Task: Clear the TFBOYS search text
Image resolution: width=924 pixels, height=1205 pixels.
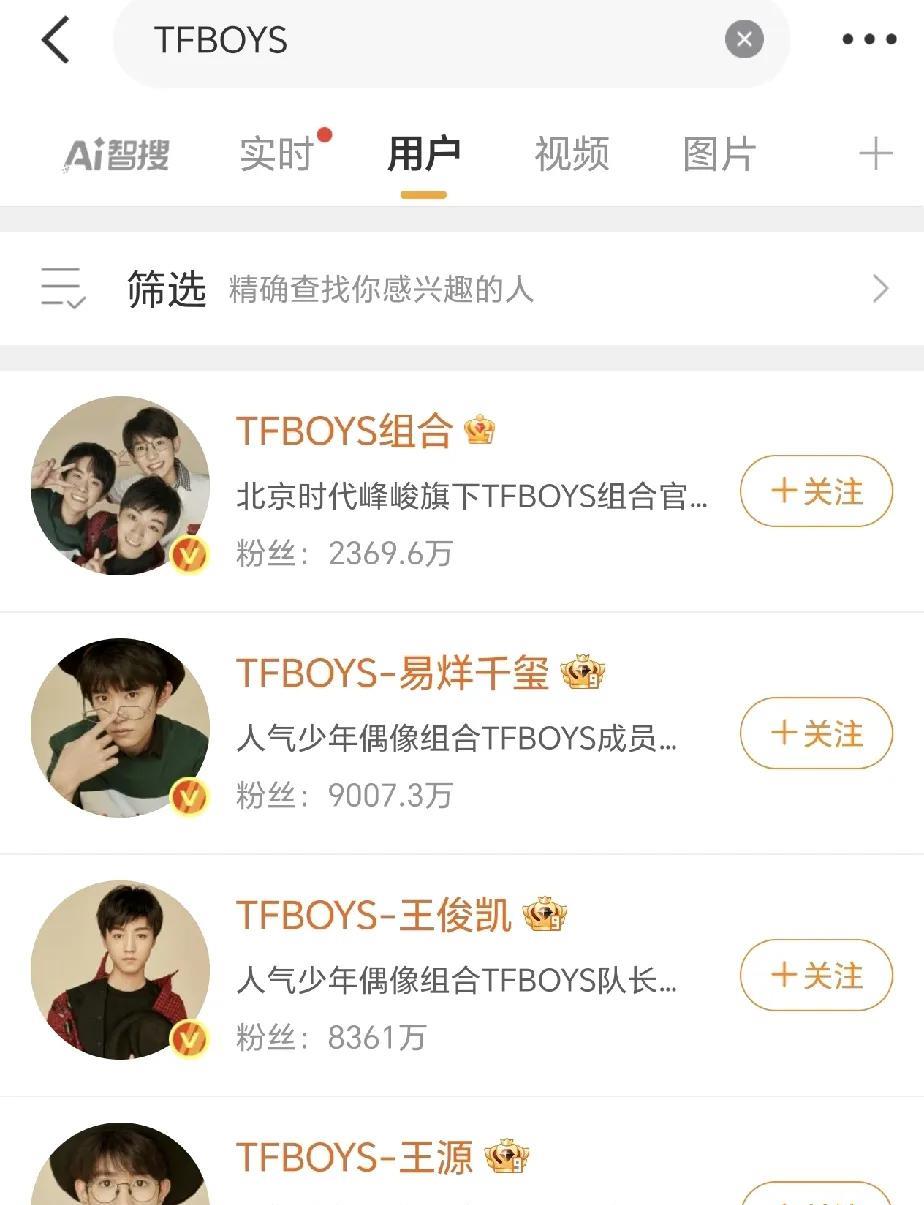Action: click(743, 40)
